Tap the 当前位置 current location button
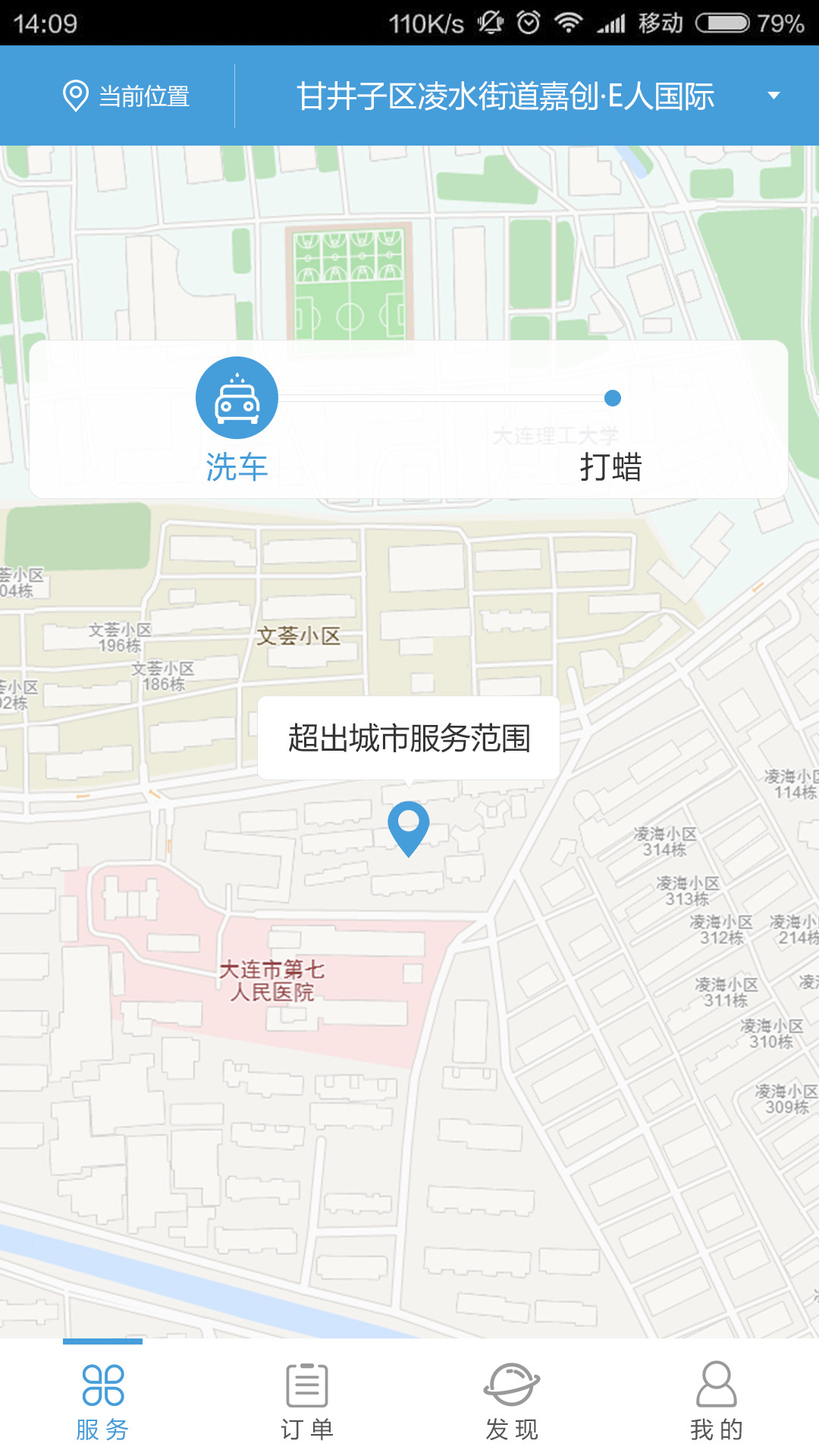819x1456 pixels. [x=126, y=96]
